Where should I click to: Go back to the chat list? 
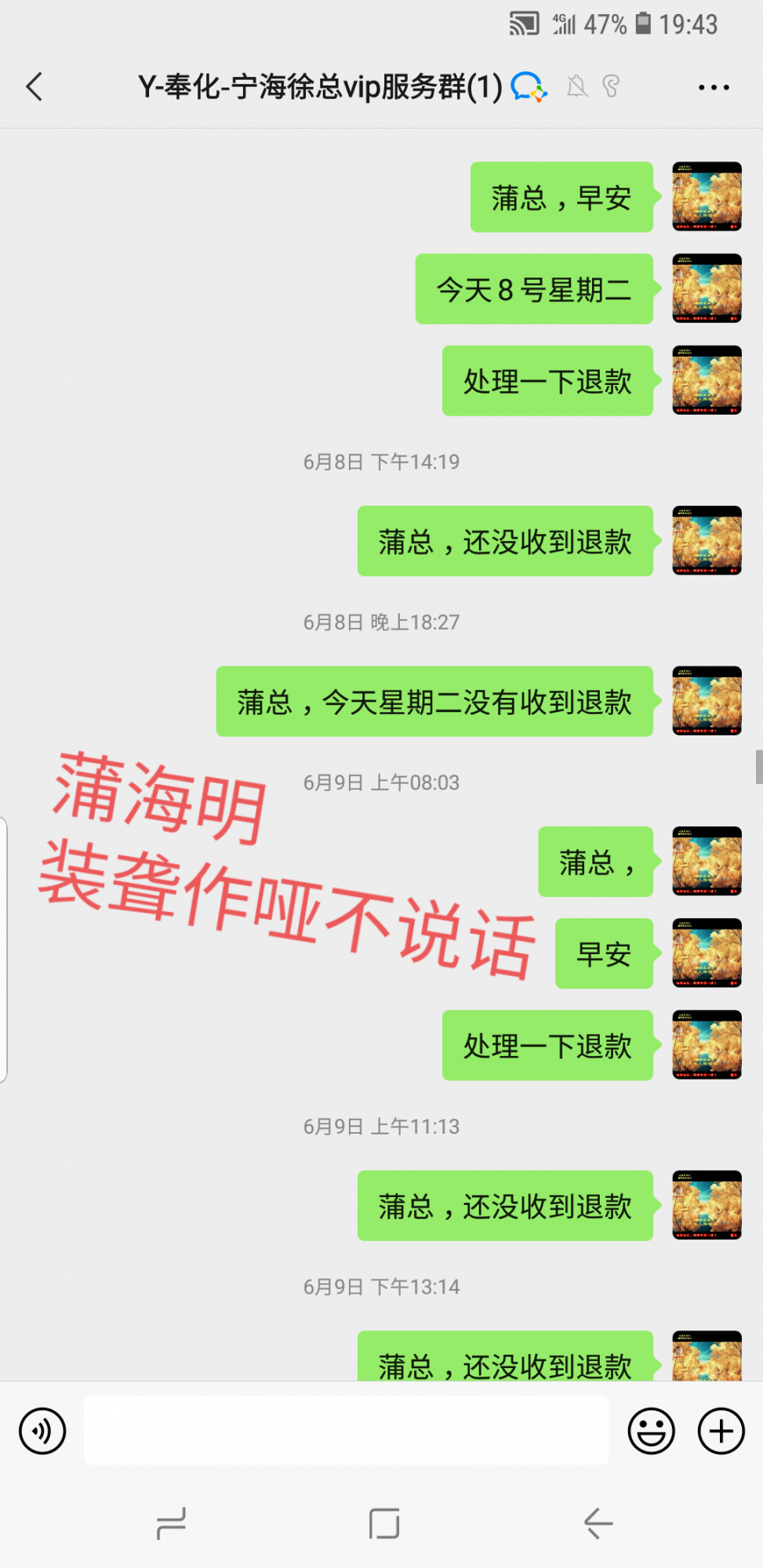tap(35, 87)
